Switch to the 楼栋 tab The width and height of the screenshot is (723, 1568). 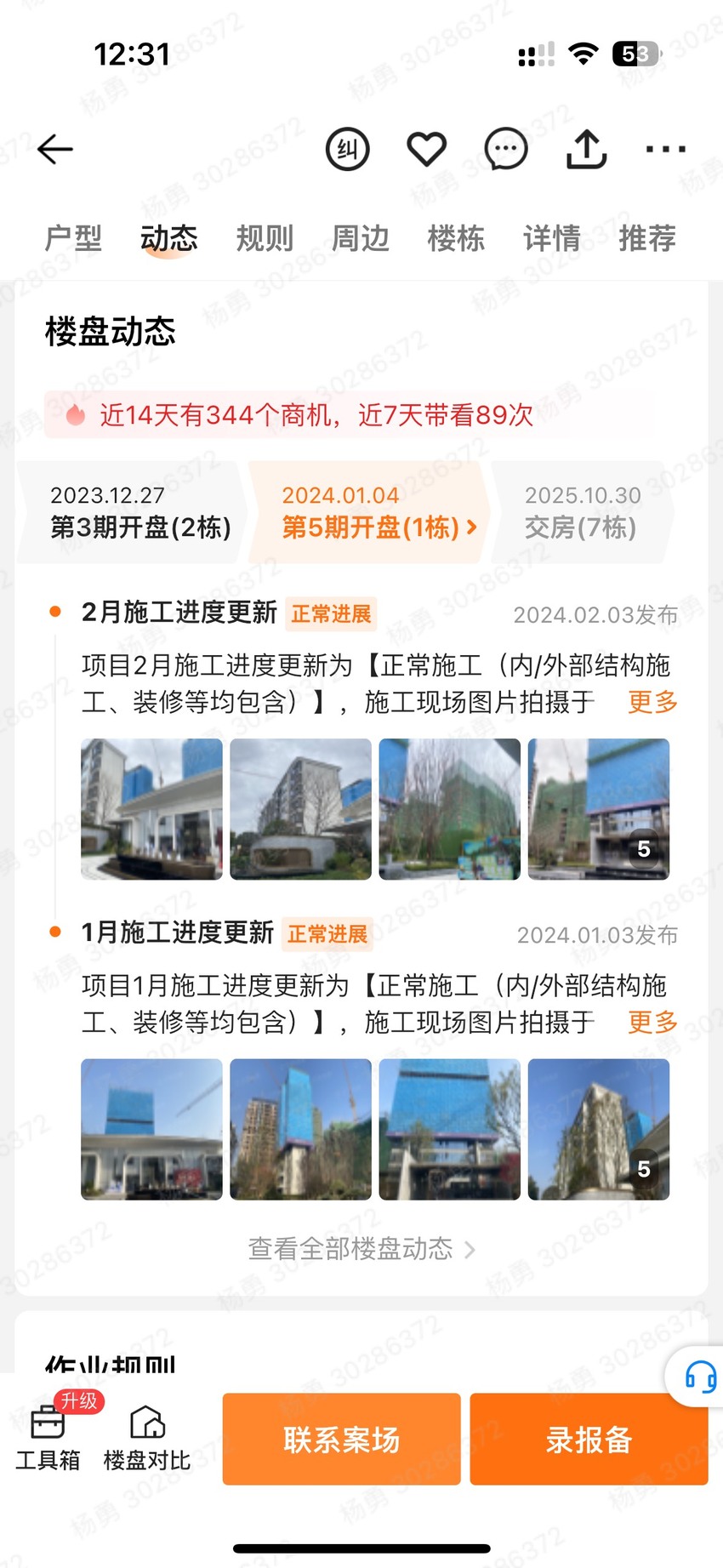point(456,238)
